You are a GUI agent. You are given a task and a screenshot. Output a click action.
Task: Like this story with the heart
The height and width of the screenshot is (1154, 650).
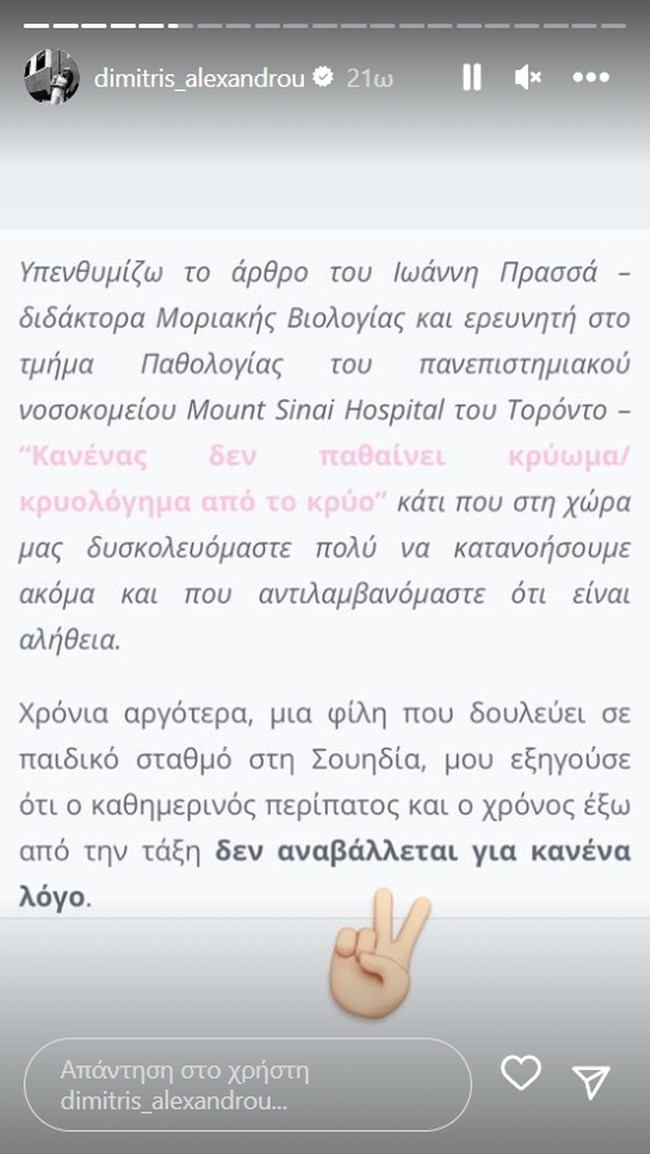coord(520,1074)
